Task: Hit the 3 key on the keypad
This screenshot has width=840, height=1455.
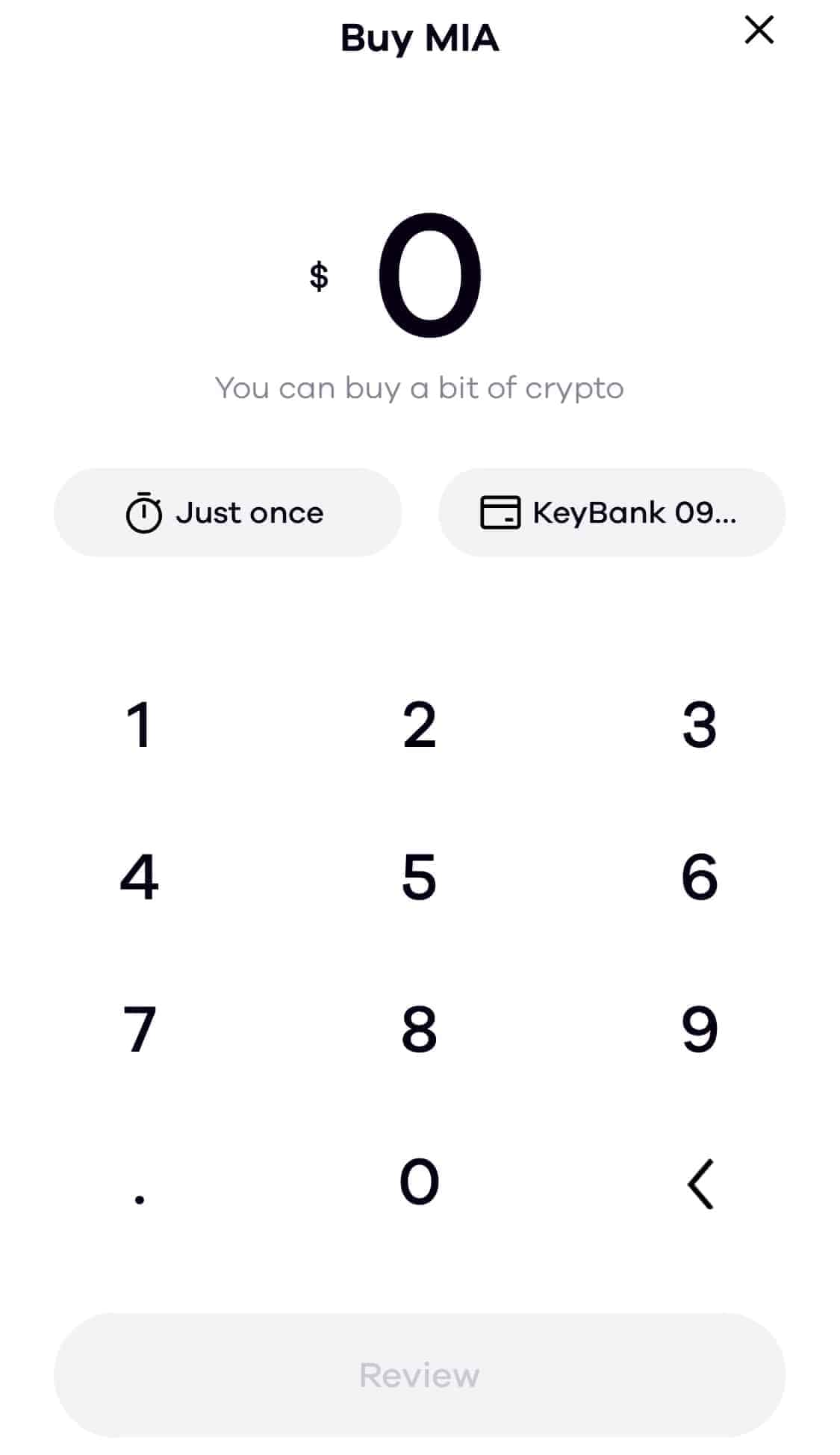Action: (x=700, y=725)
